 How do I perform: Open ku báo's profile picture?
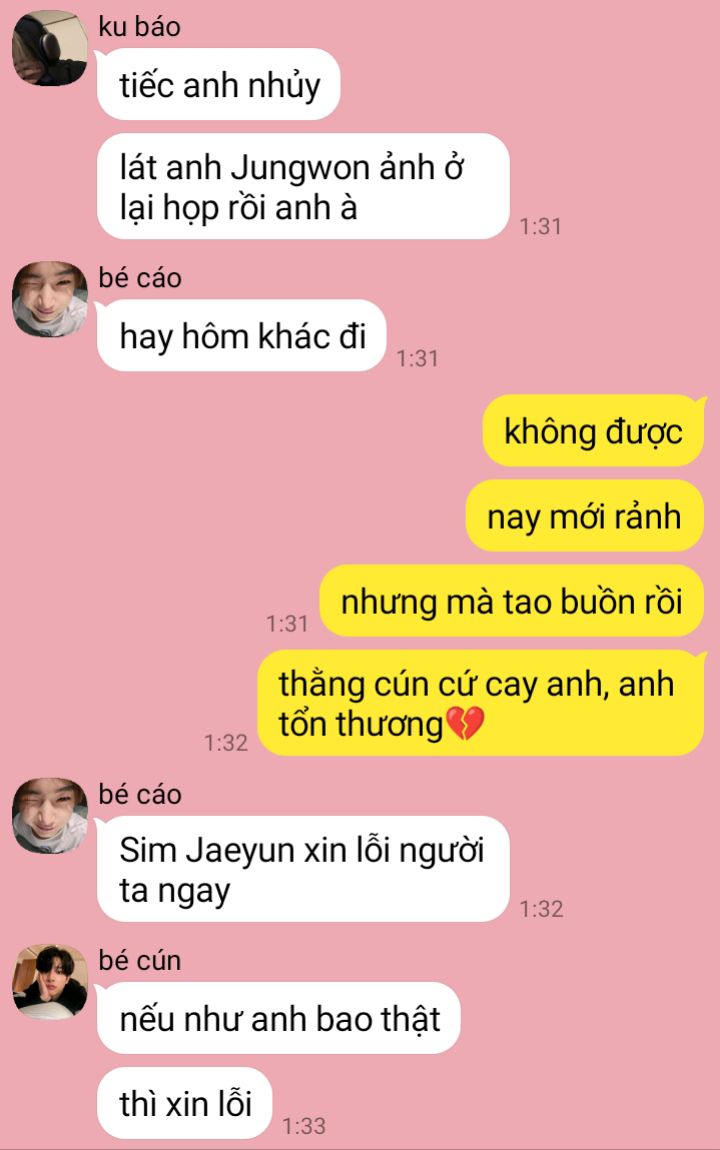49,48
